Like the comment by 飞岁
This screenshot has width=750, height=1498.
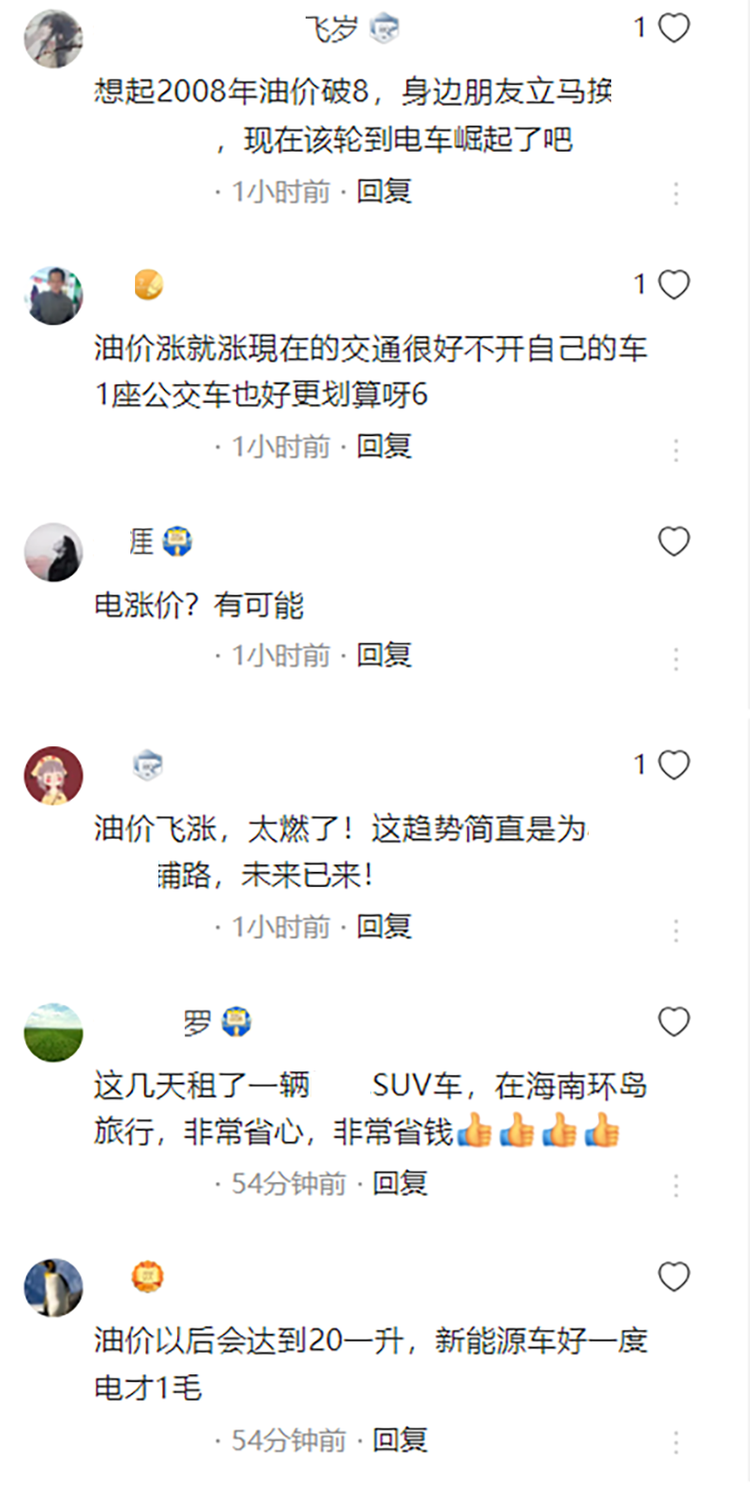(674, 29)
